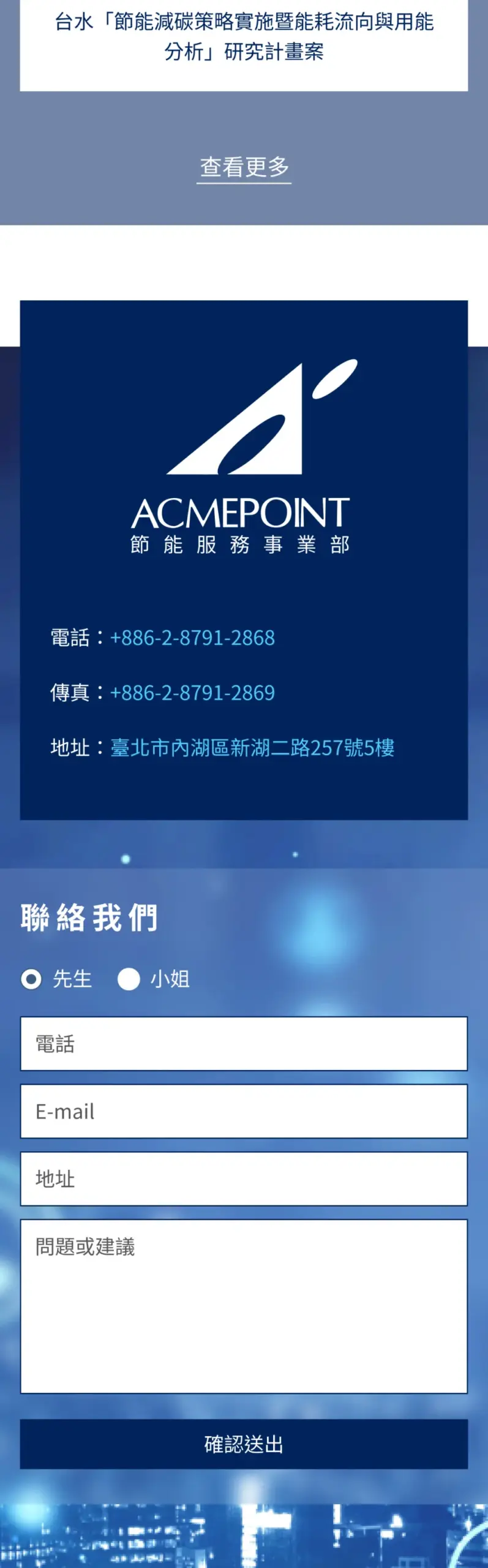Call the phone number +886-2-8791-2868
The image size is (488, 1568).
(192, 638)
